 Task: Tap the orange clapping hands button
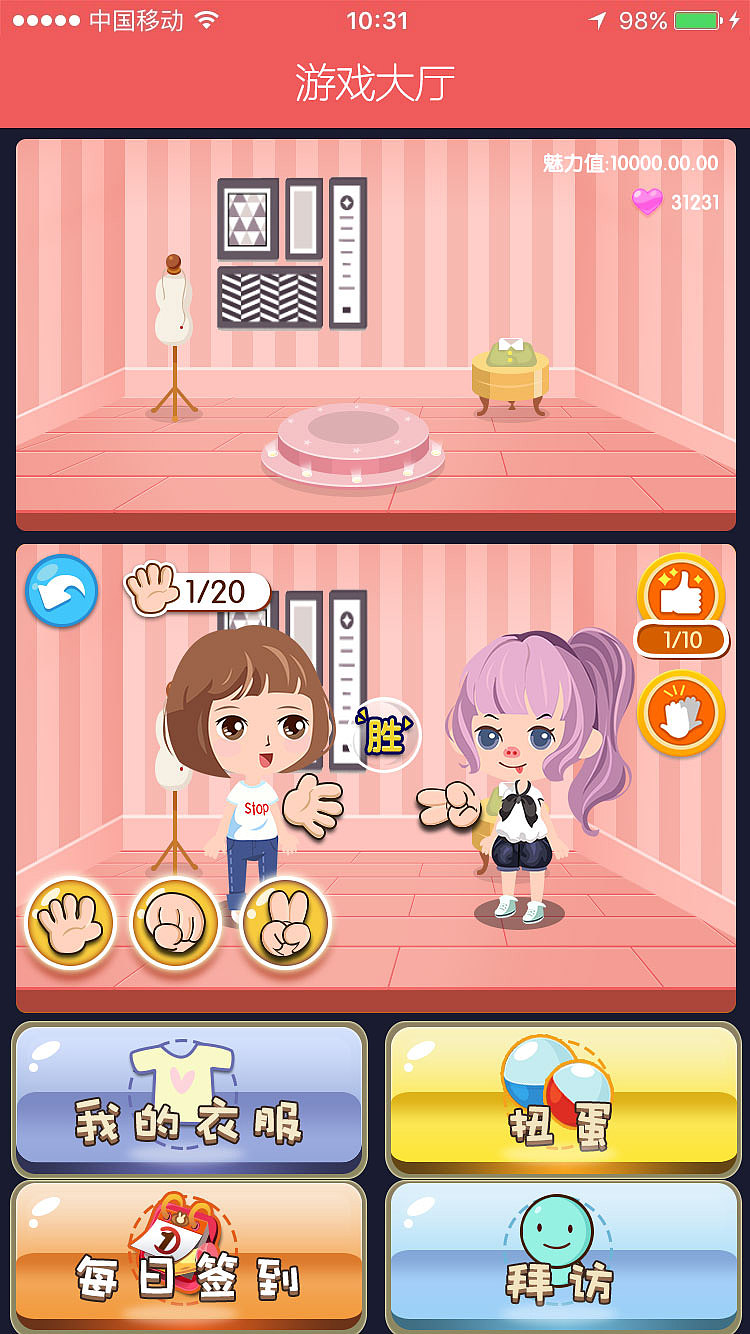click(681, 713)
